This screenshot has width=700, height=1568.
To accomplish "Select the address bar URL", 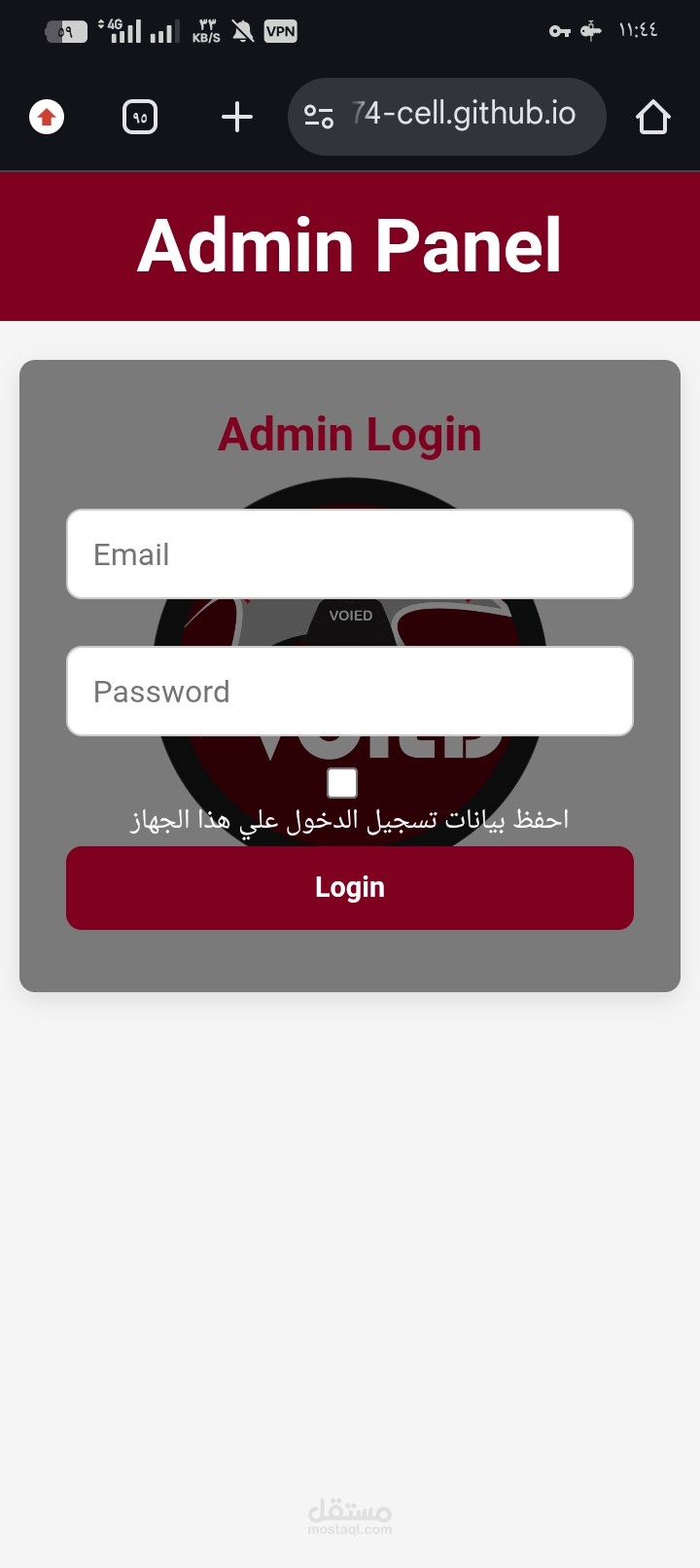I will click(465, 115).
